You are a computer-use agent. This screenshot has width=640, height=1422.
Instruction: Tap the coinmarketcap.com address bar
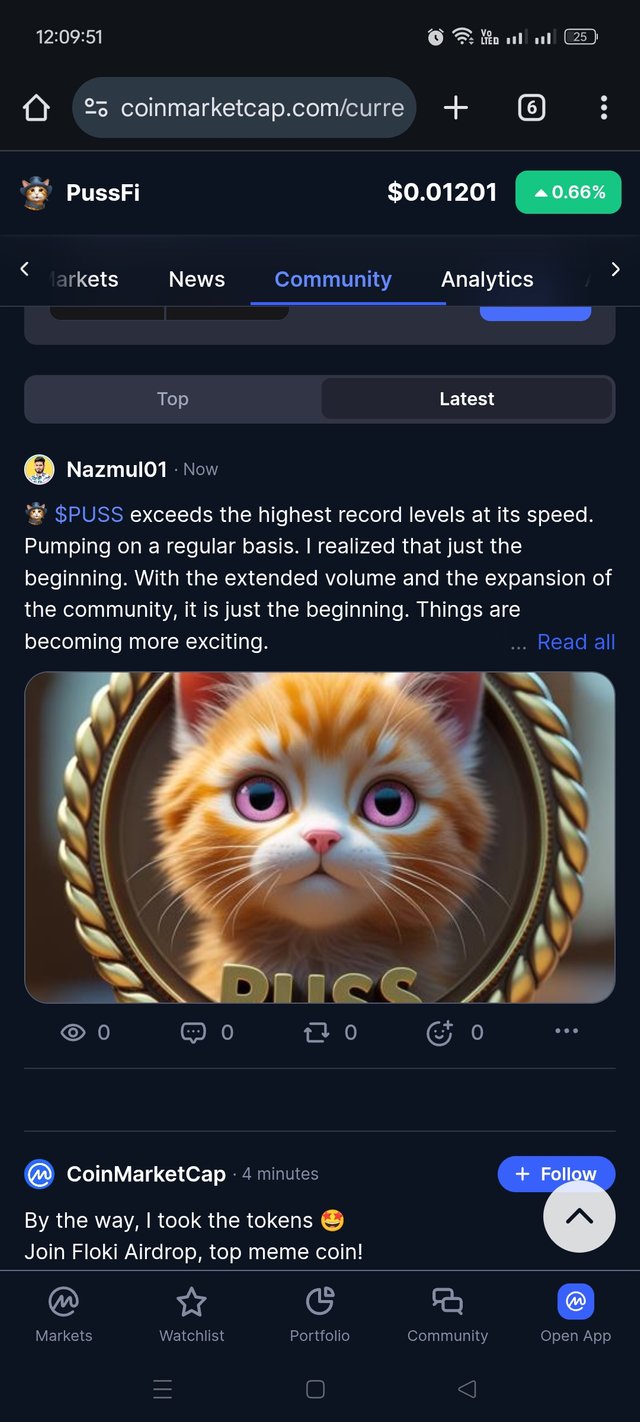point(244,108)
